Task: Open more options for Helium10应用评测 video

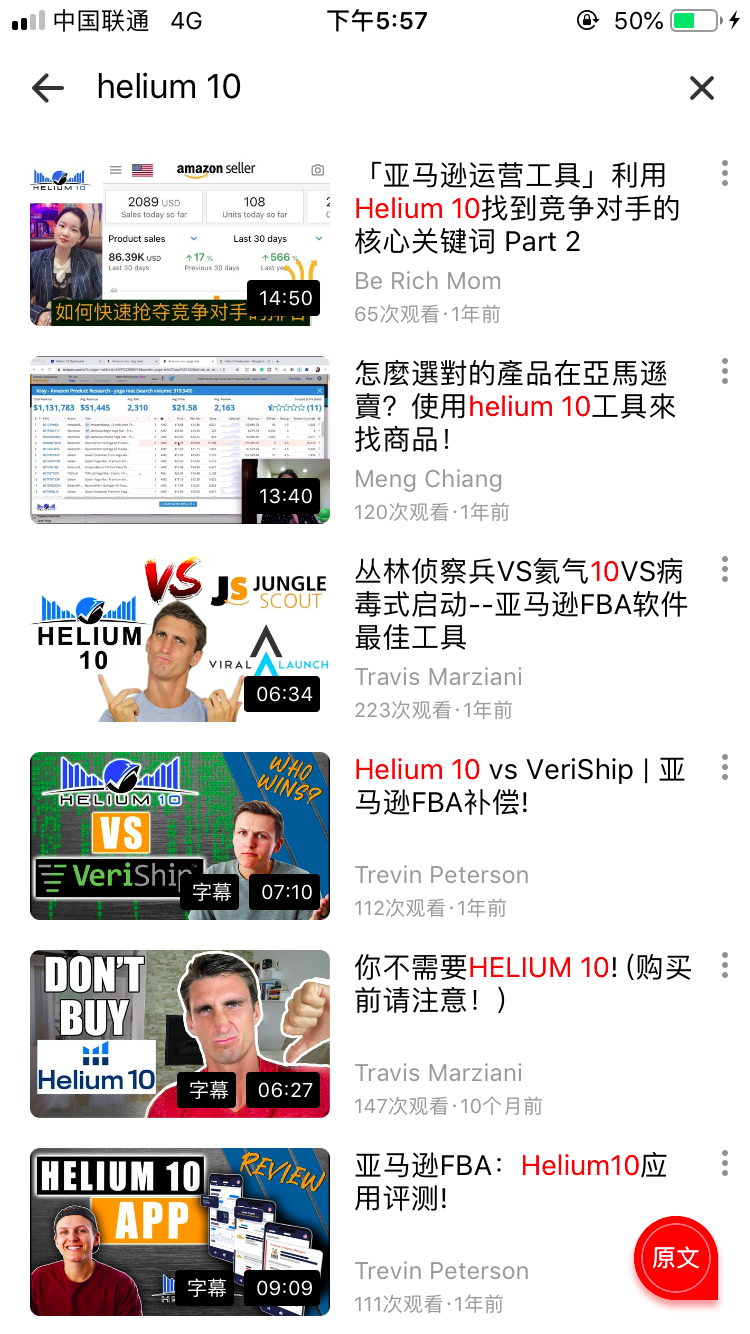Action: tap(724, 1164)
